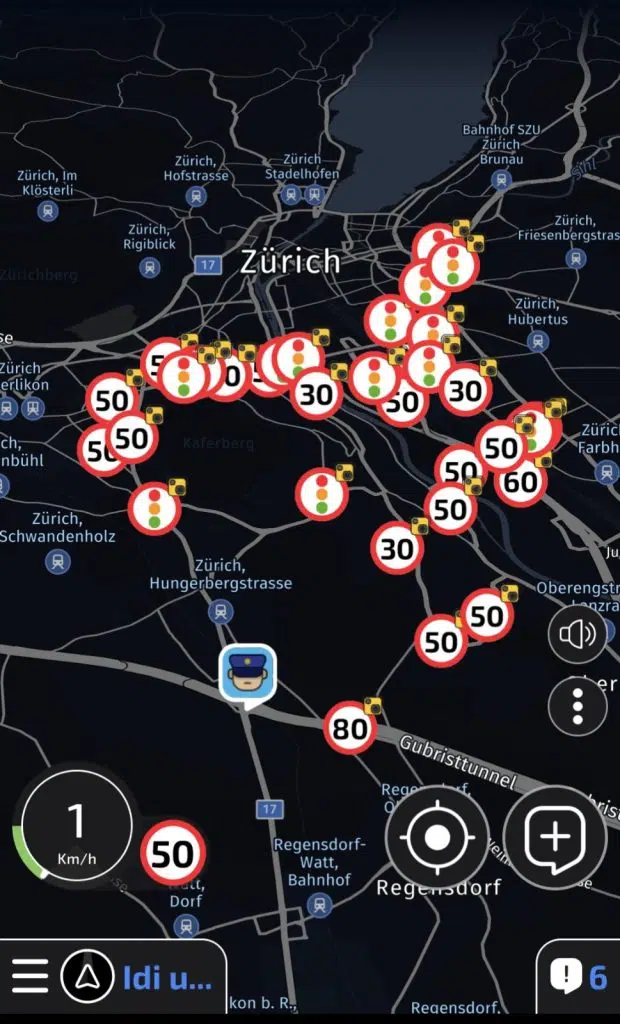The height and width of the screenshot is (1024, 620).
Task: Tap the "Idi u..." navigation button
Action: (x=138, y=976)
